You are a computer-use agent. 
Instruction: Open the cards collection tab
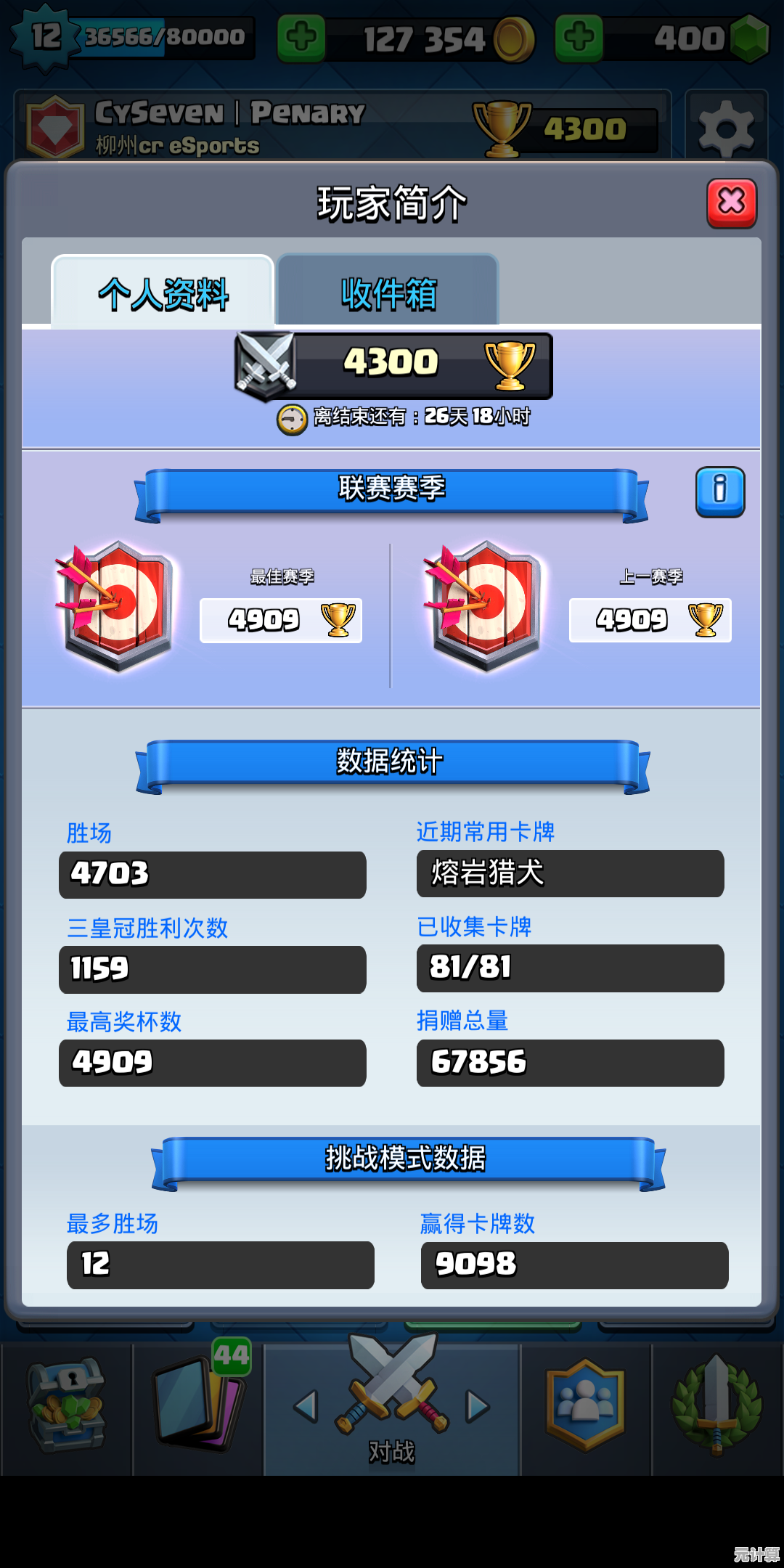point(199,1407)
